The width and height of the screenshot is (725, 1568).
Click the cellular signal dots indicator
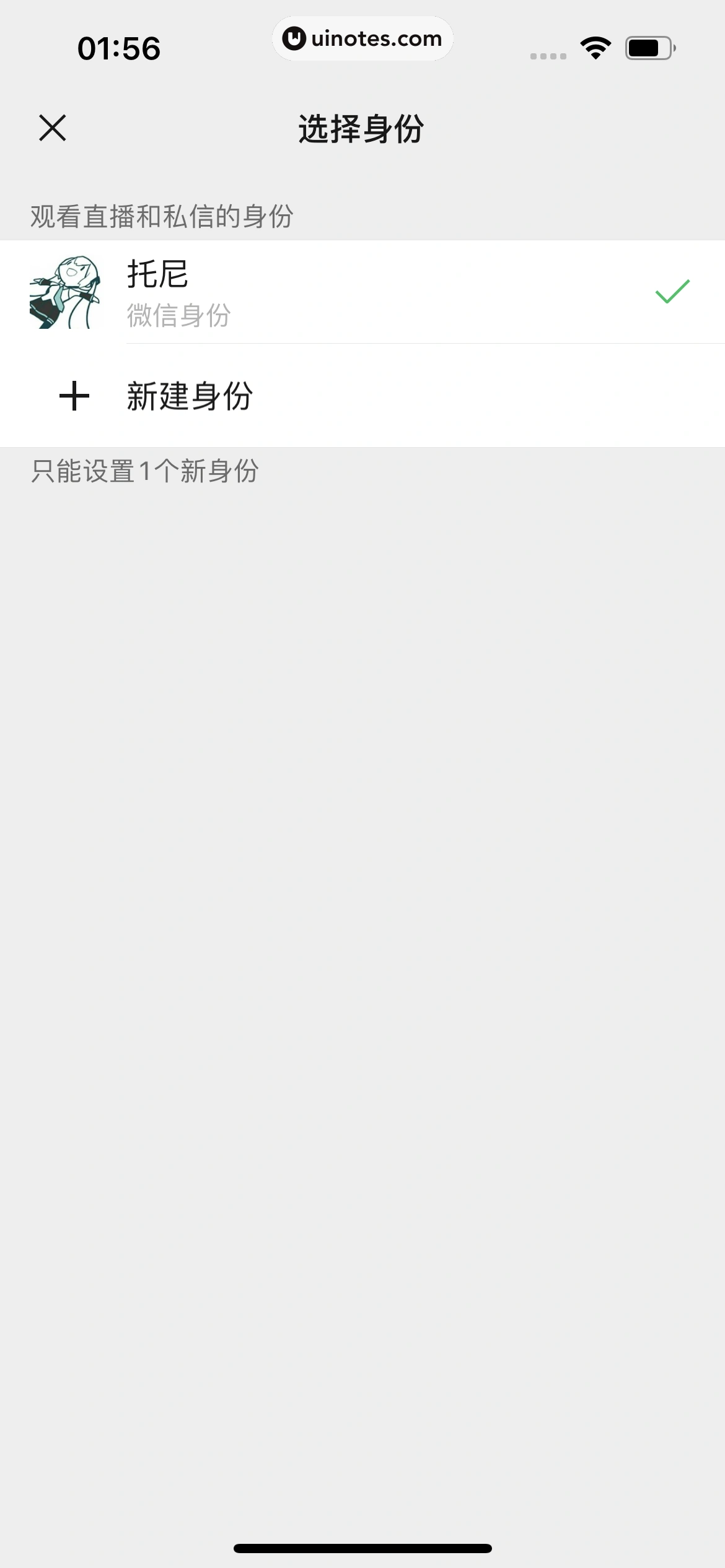[x=547, y=56]
